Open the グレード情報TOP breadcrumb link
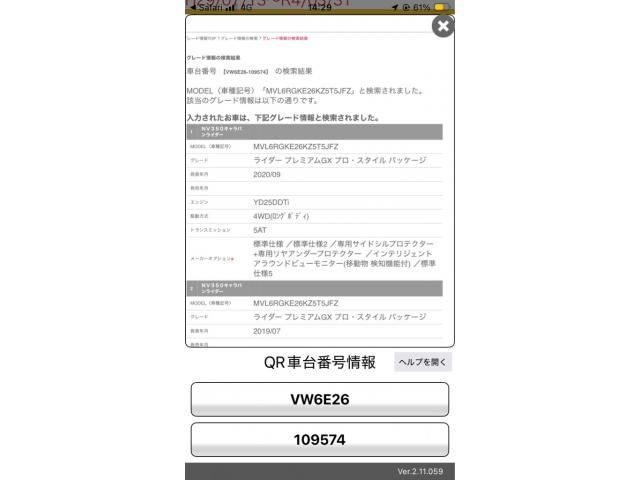Screen dimensions: 640x480 tap(198, 37)
